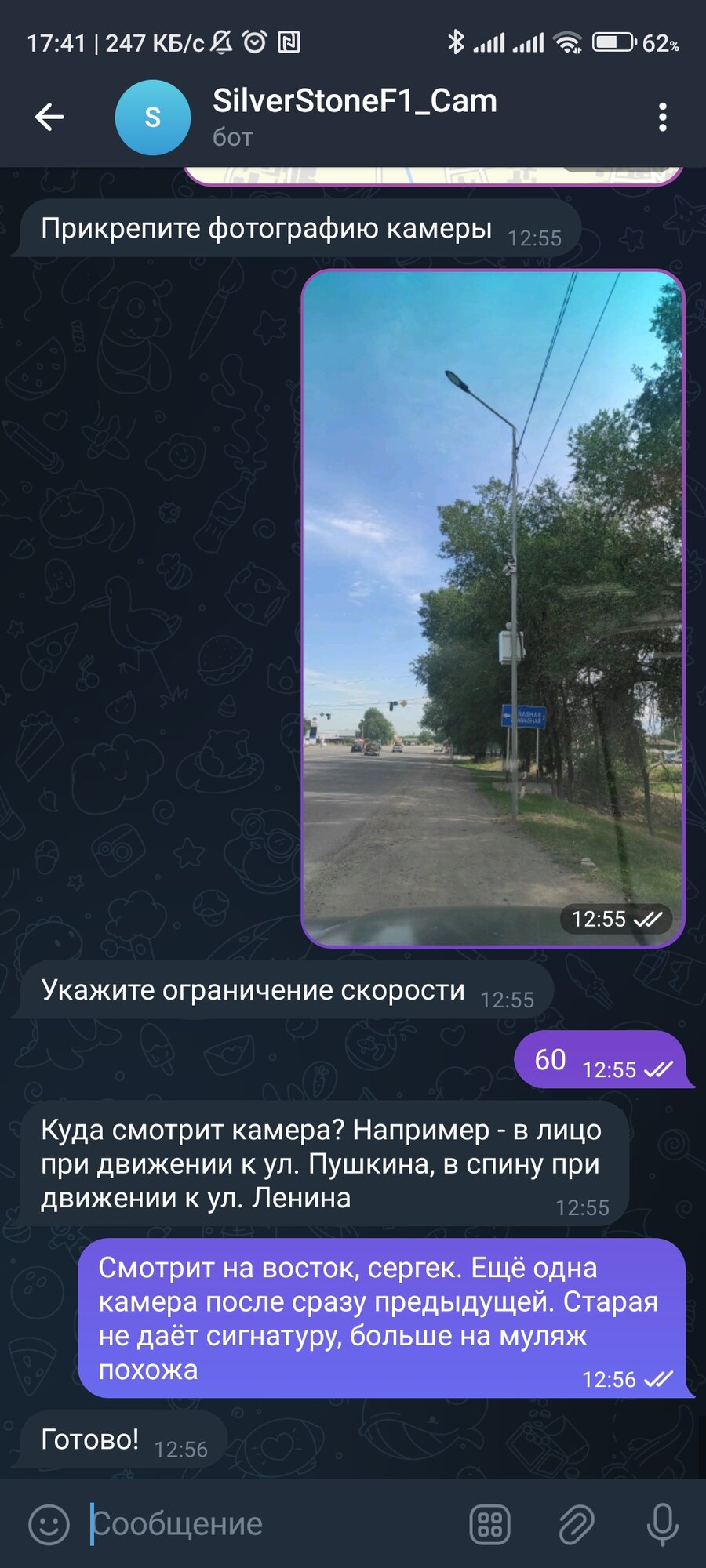Open the three-dot overflow menu
706x1568 pixels.
[x=663, y=118]
